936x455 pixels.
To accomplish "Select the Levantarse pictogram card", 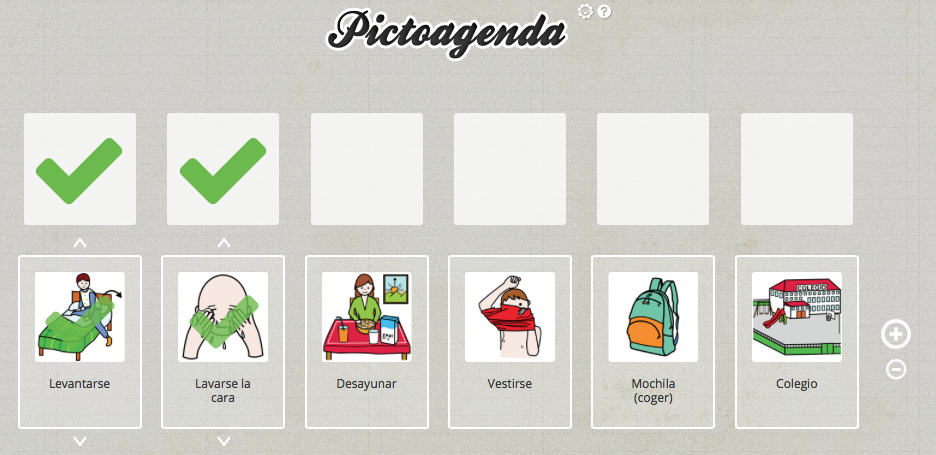I will (x=80, y=341).
